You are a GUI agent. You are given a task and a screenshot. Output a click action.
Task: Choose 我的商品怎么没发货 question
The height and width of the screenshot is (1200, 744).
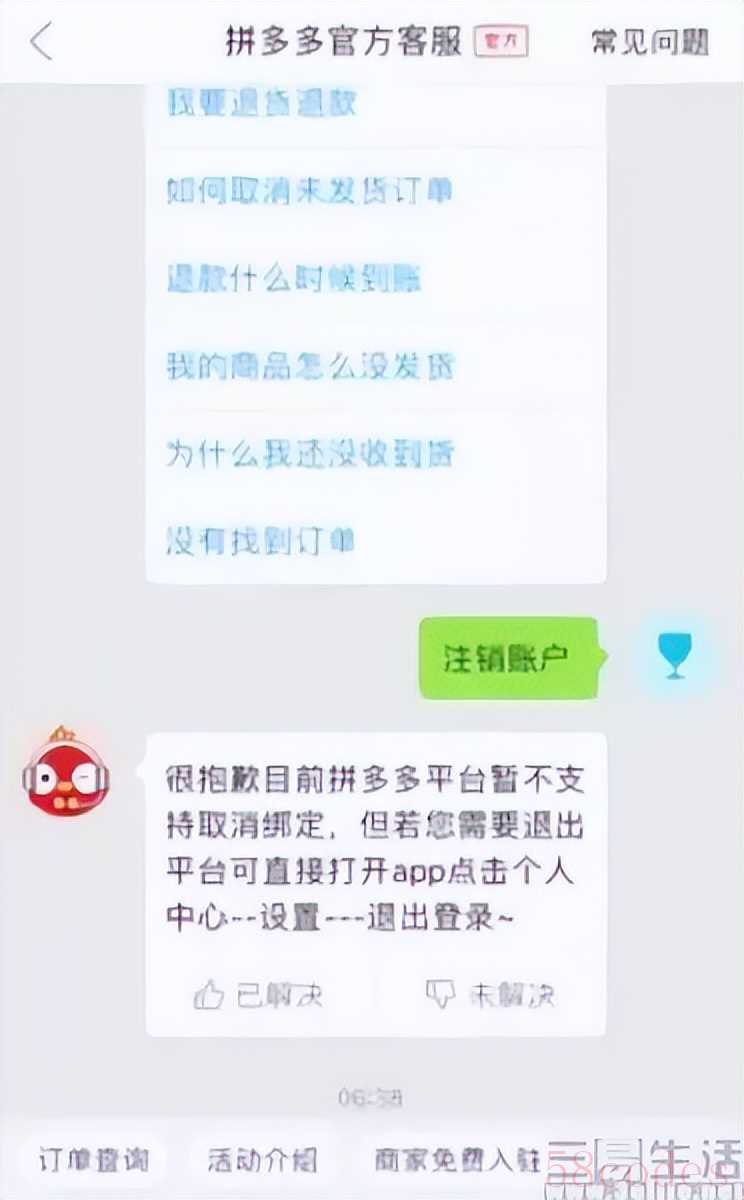coord(310,366)
